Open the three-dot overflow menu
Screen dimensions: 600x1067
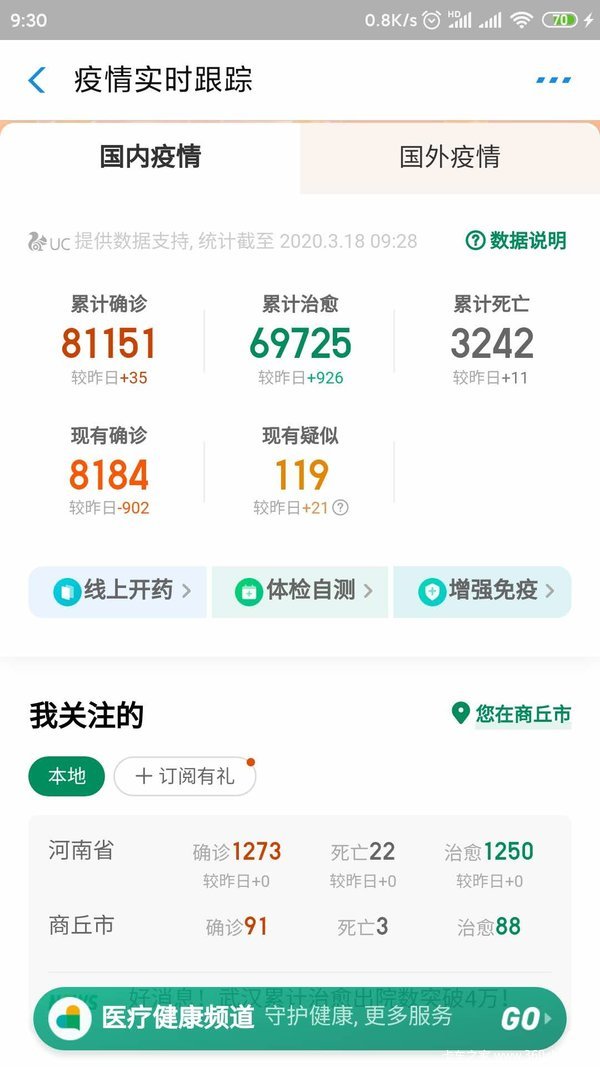(x=553, y=80)
